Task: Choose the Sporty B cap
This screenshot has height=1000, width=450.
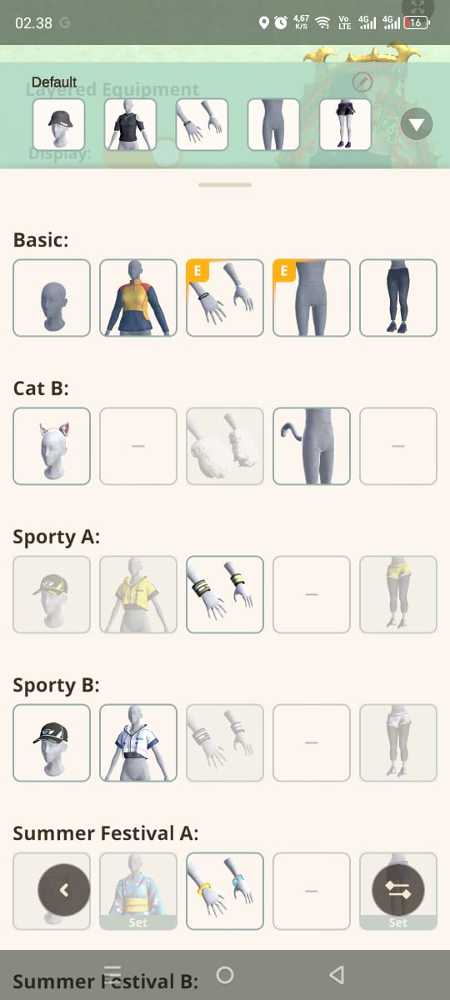Action: 52,743
